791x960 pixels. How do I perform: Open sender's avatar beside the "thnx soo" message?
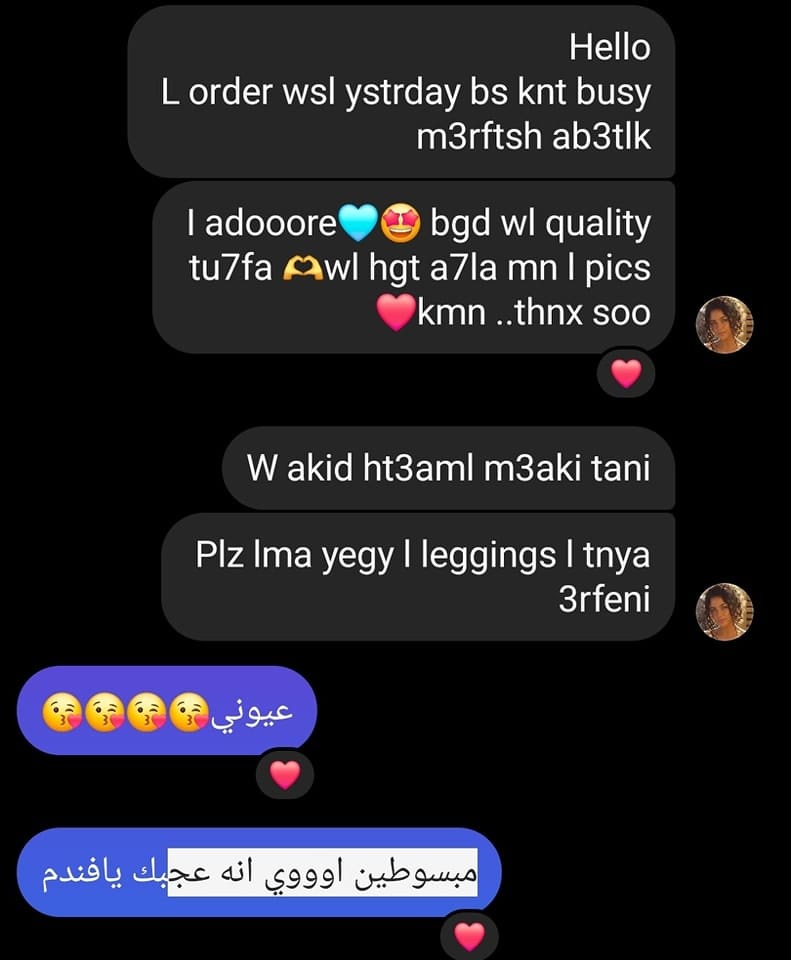click(x=723, y=324)
